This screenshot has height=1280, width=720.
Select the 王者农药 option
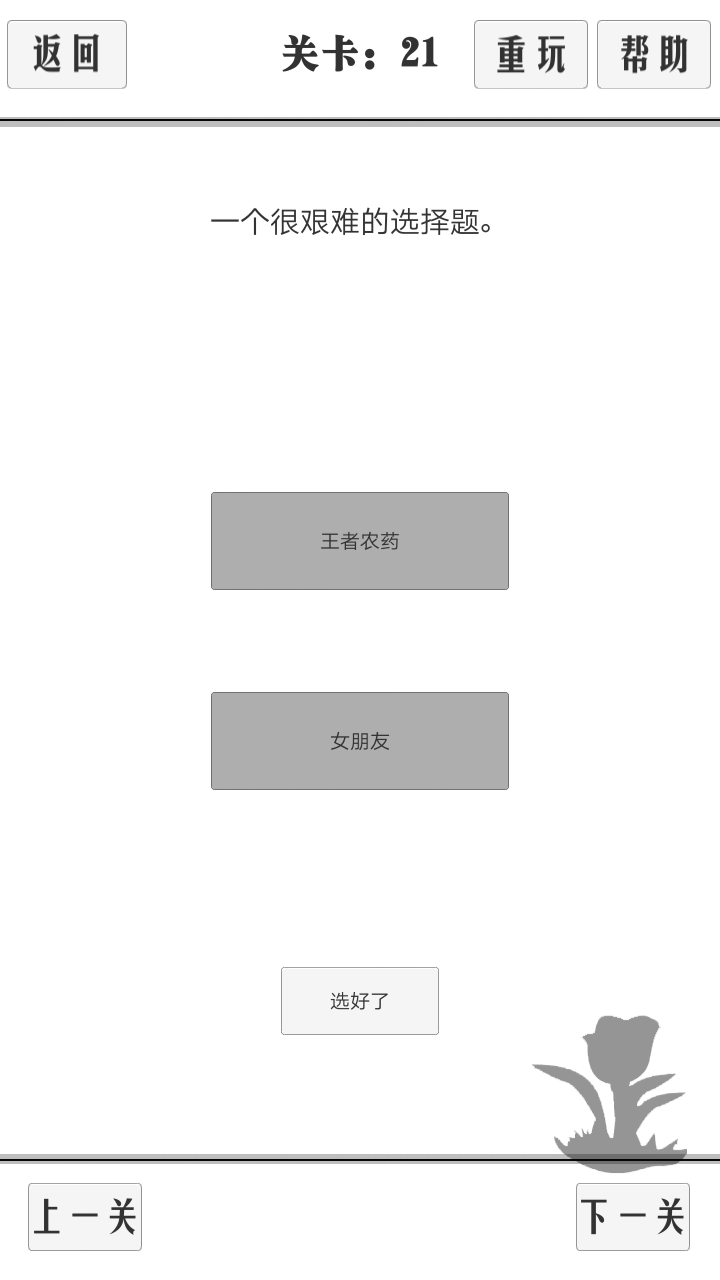pos(360,541)
